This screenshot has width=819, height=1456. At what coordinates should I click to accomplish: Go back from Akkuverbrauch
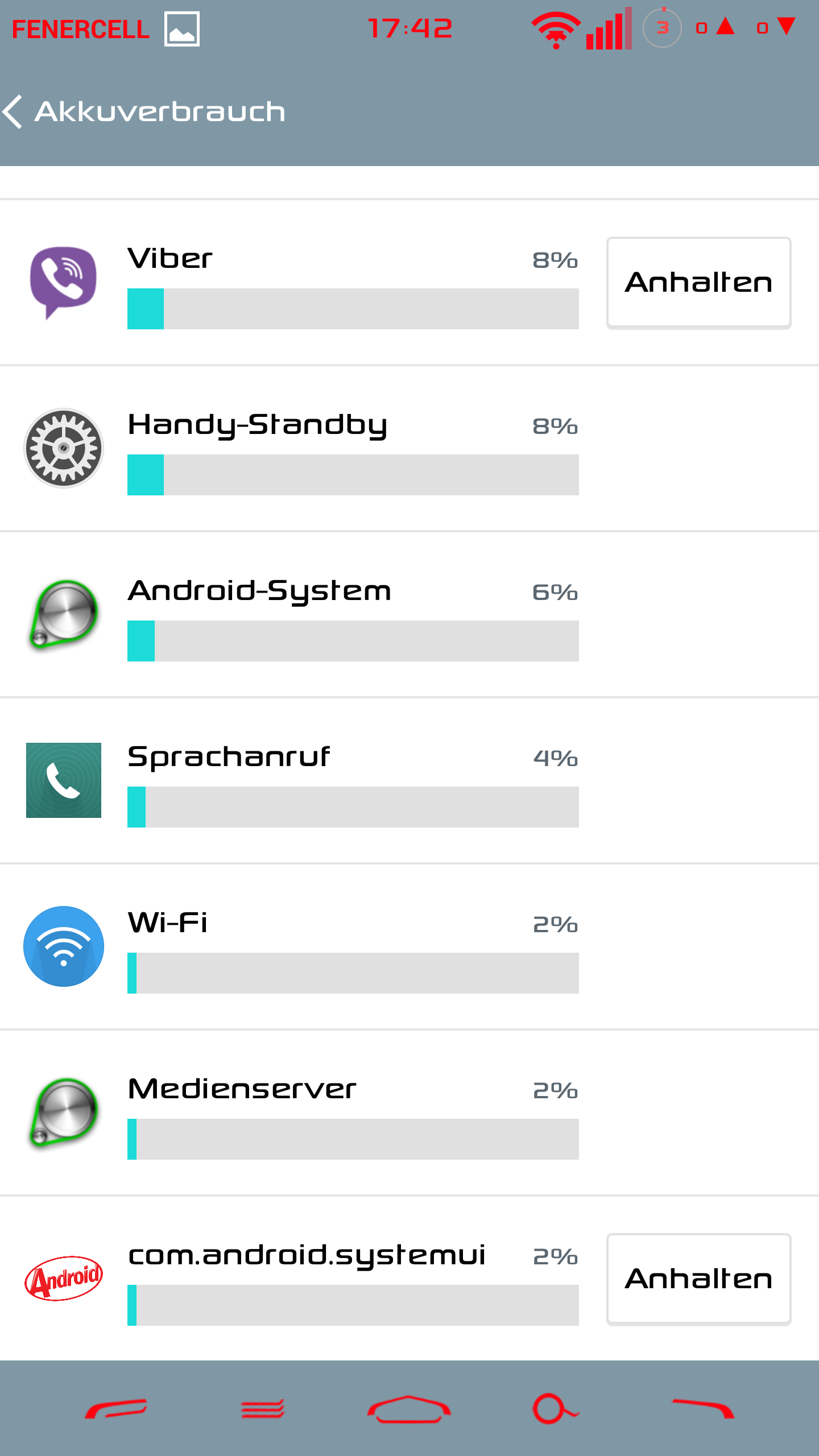click(x=13, y=111)
